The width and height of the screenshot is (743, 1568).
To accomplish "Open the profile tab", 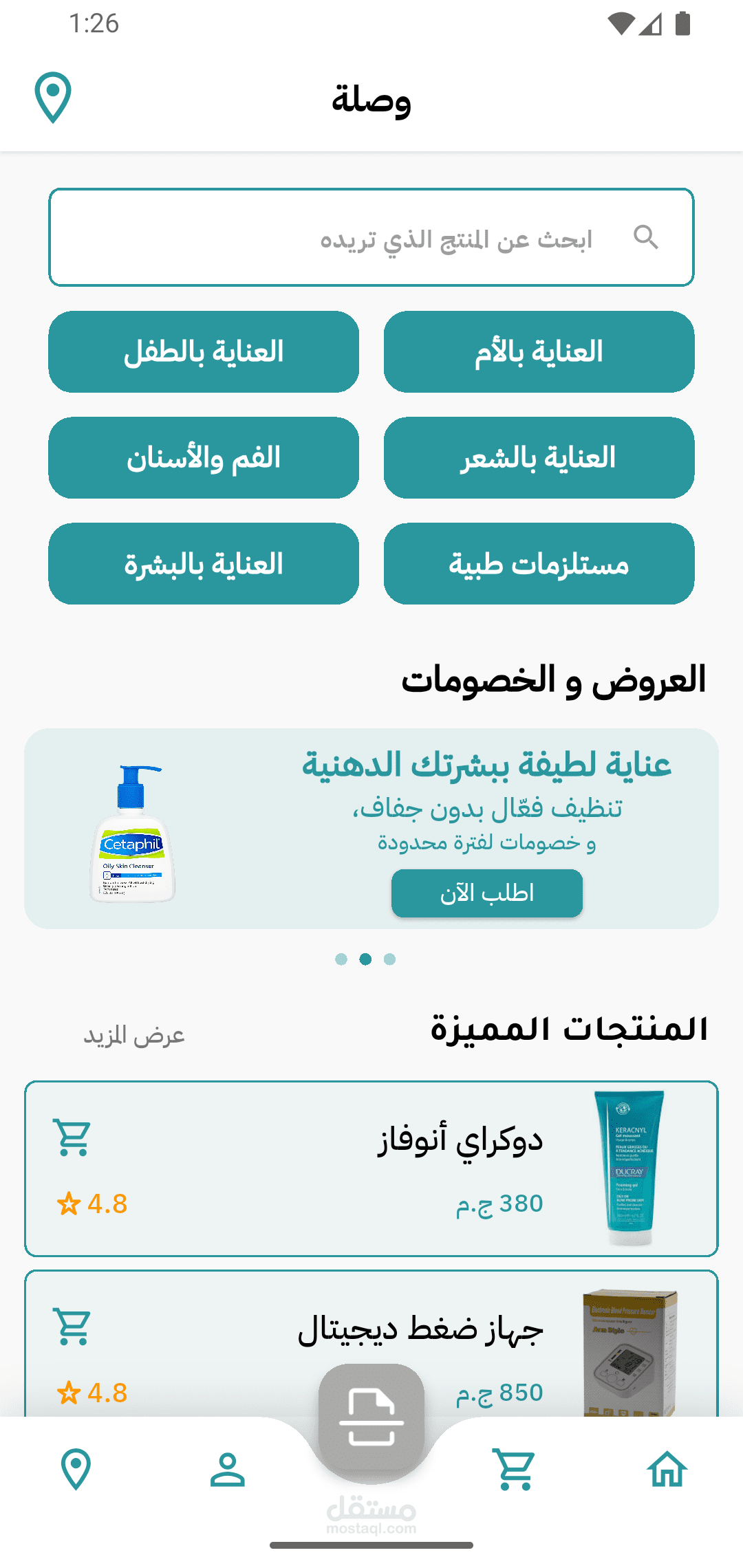I will pyautogui.click(x=228, y=1470).
